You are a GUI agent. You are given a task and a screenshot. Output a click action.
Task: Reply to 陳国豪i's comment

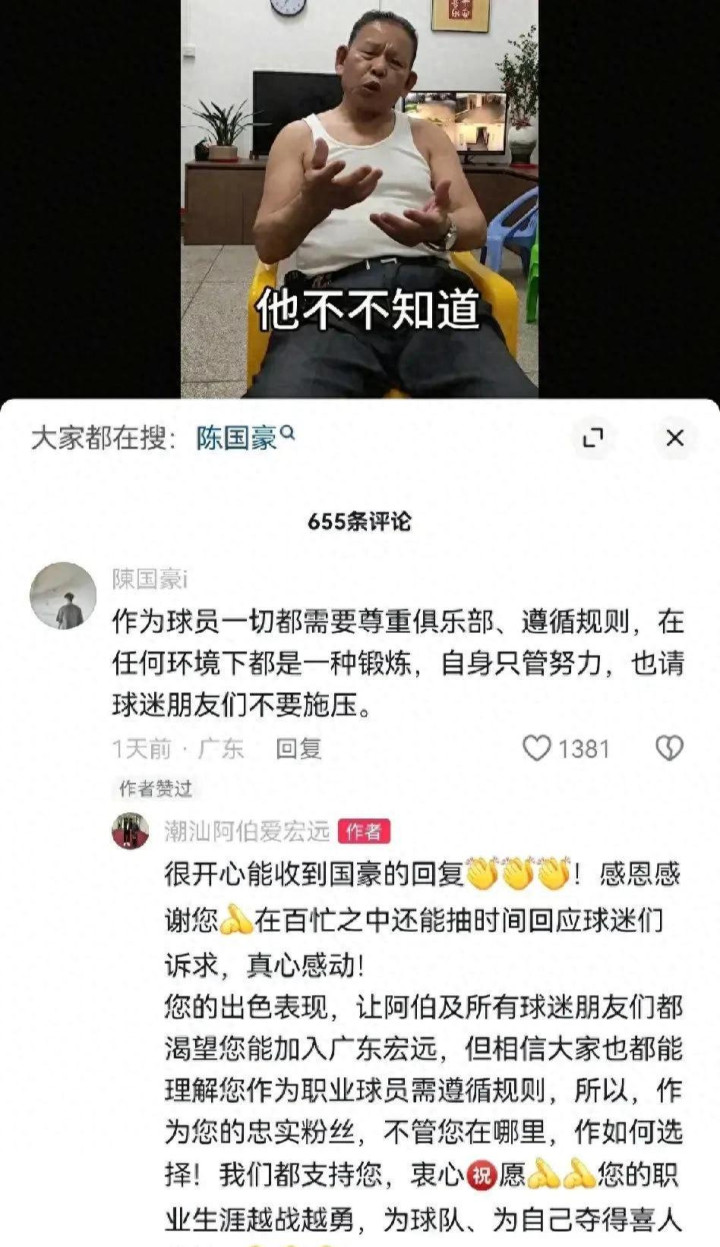[298, 748]
